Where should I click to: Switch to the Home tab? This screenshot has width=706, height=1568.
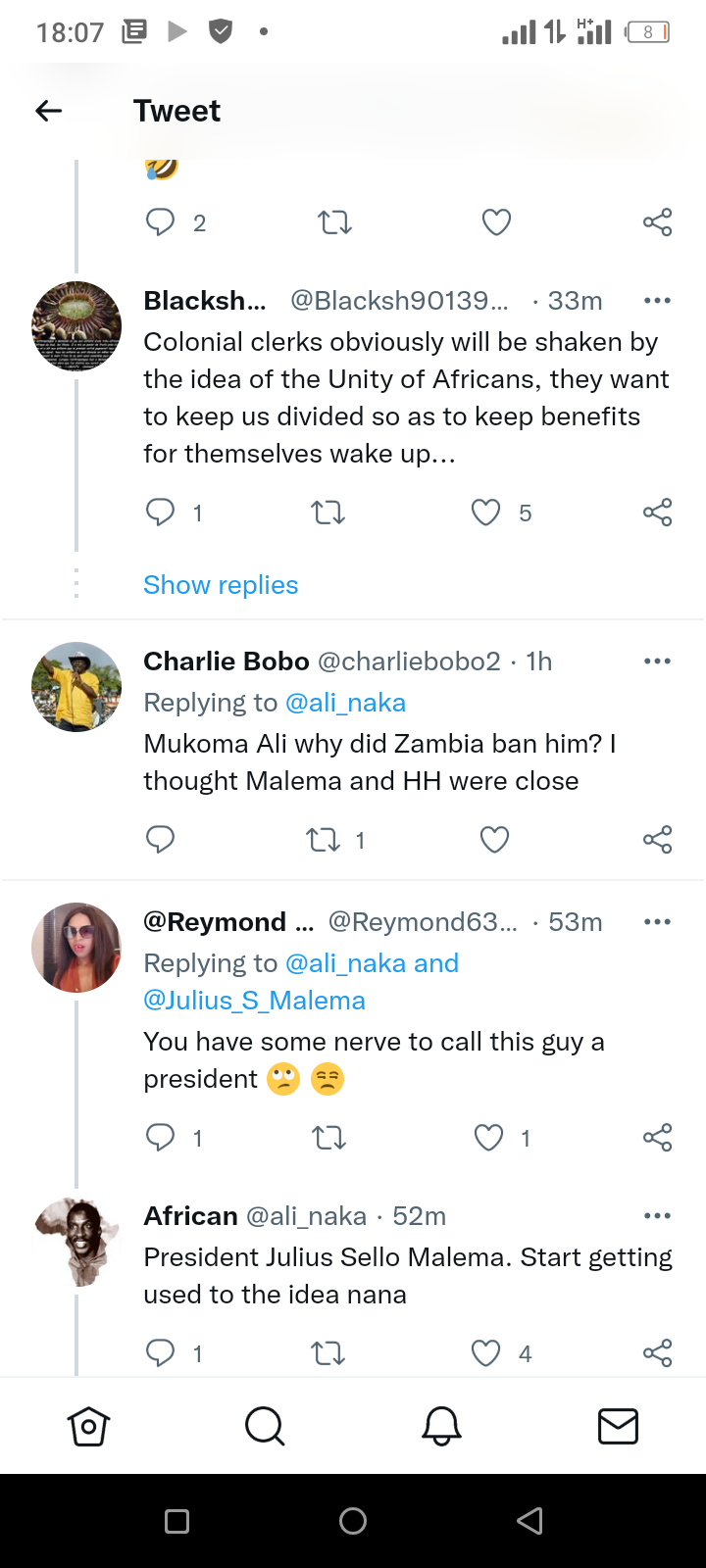click(x=88, y=1426)
